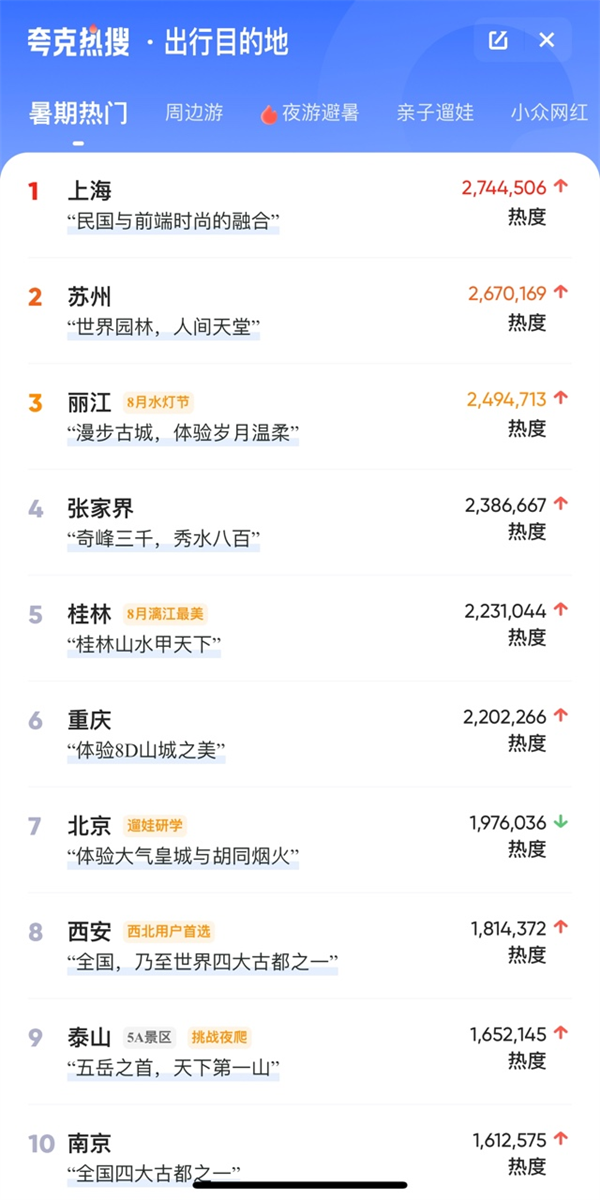Close the 夸克热搜 page
The height and width of the screenshot is (1200, 600).
pos(547,40)
